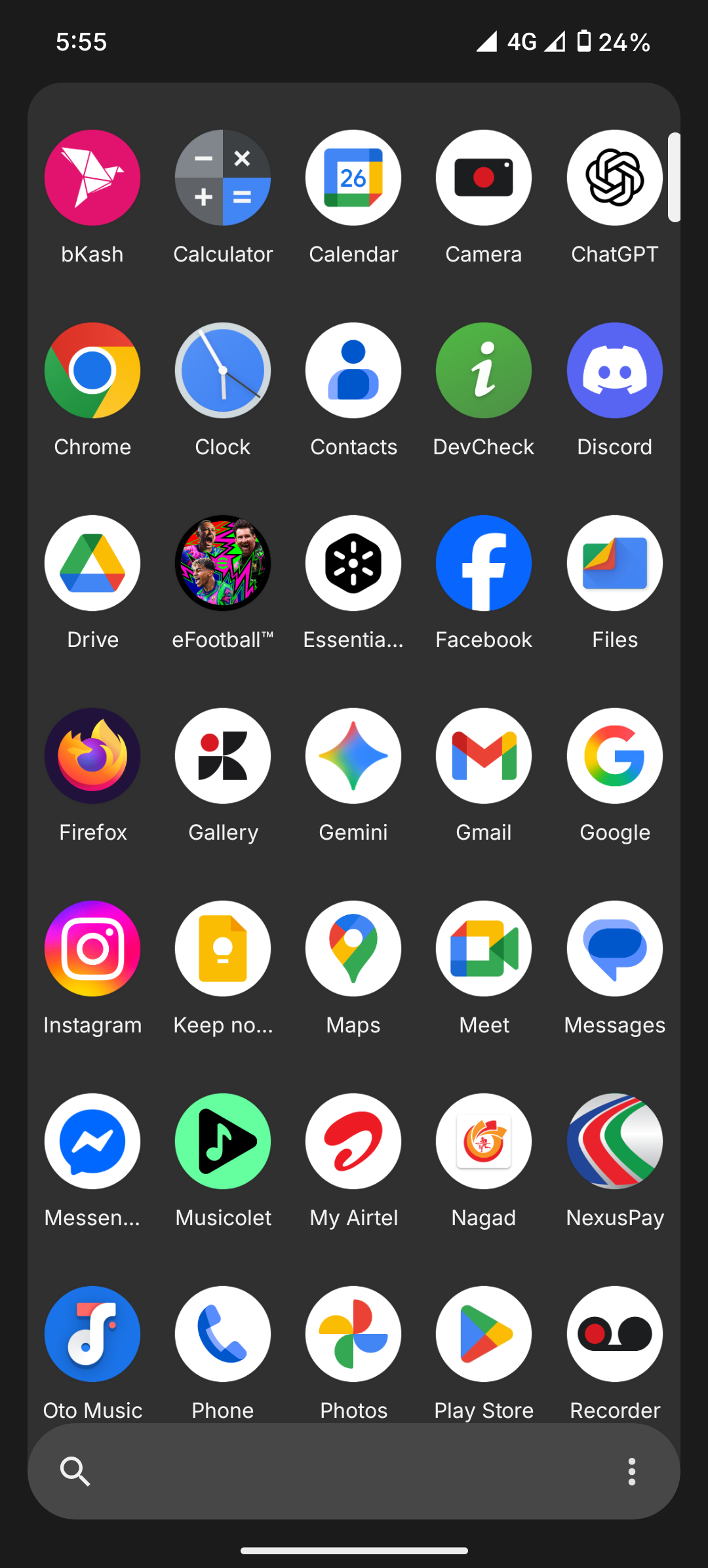Screen dimensions: 708x1568
Task: Tap the app search bar
Action: pos(328,1472)
